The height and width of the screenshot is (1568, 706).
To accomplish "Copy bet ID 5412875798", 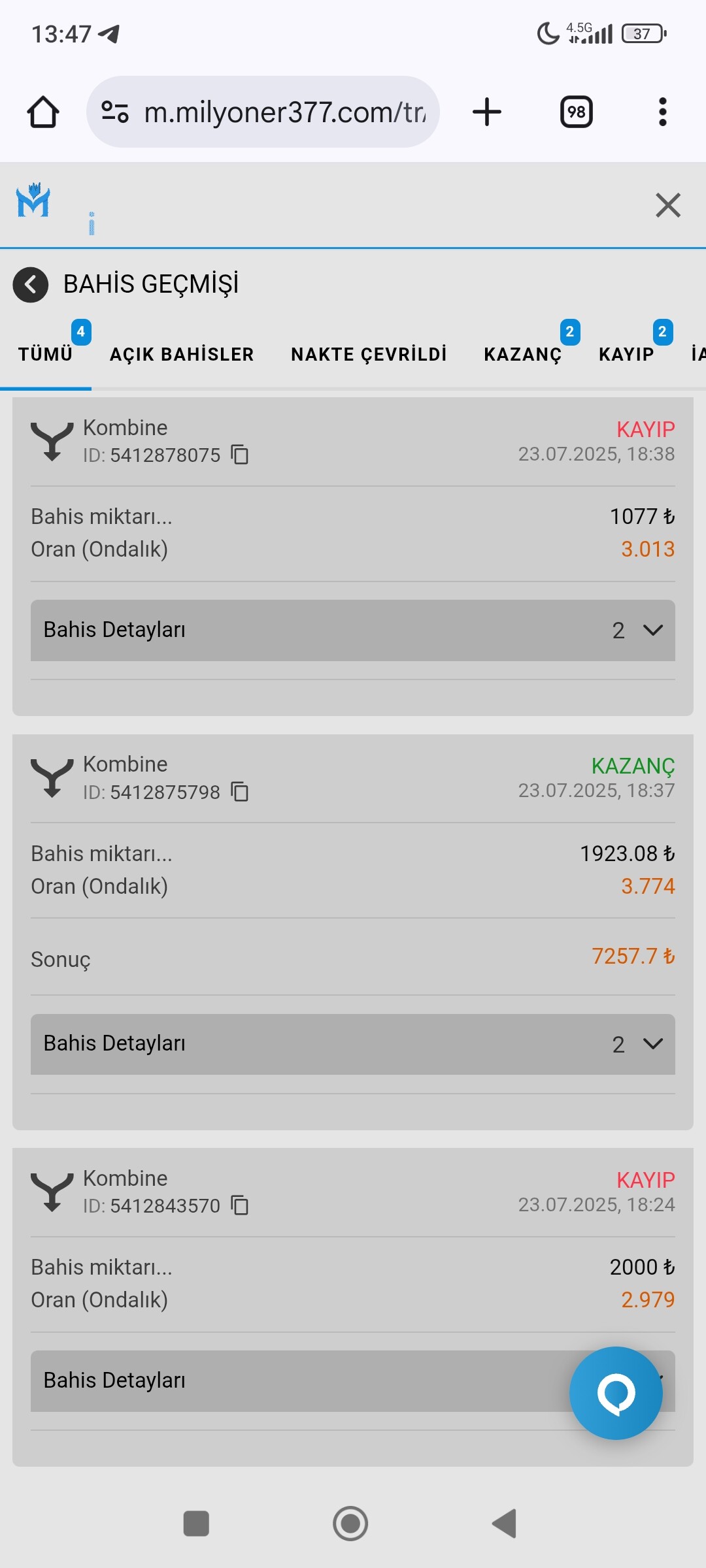I will coord(240,792).
